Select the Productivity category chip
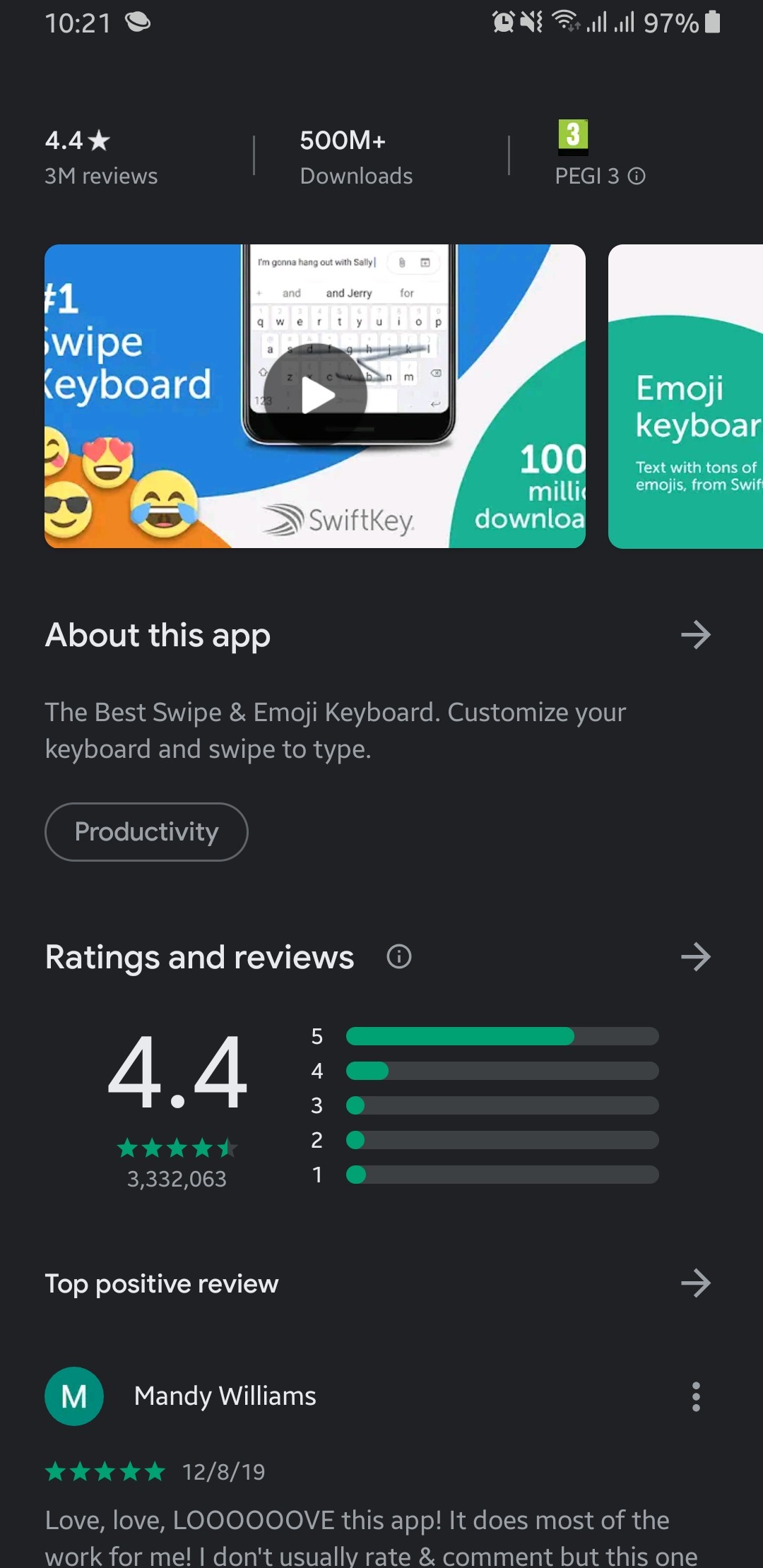The width and height of the screenshot is (763, 1568). click(x=146, y=832)
